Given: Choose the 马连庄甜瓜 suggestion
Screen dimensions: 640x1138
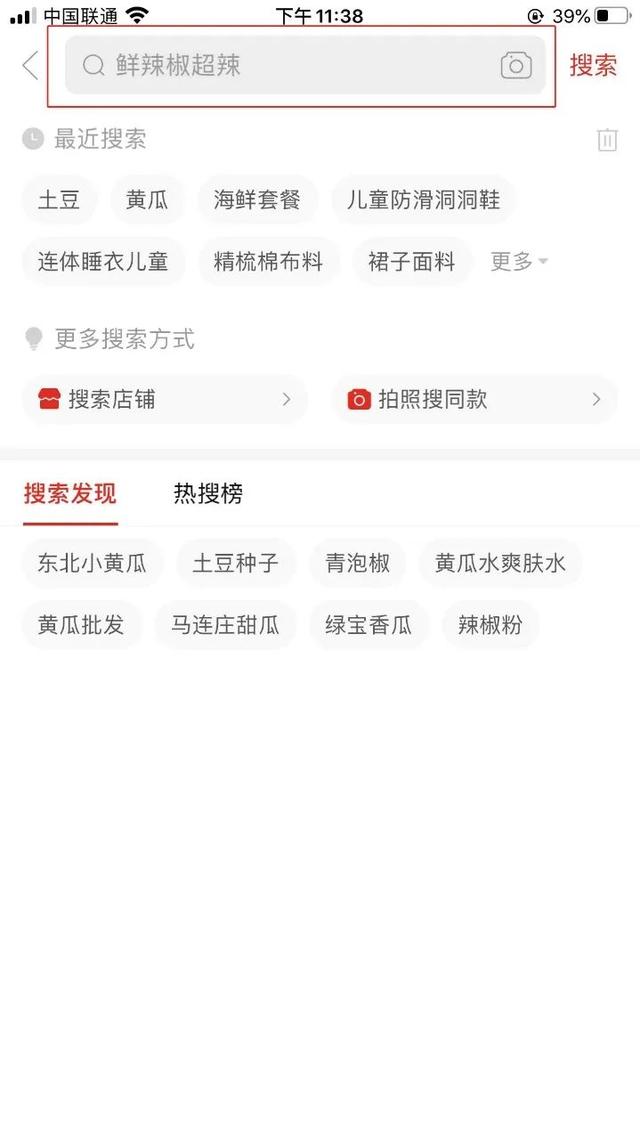Looking at the screenshot, I should [x=225, y=625].
